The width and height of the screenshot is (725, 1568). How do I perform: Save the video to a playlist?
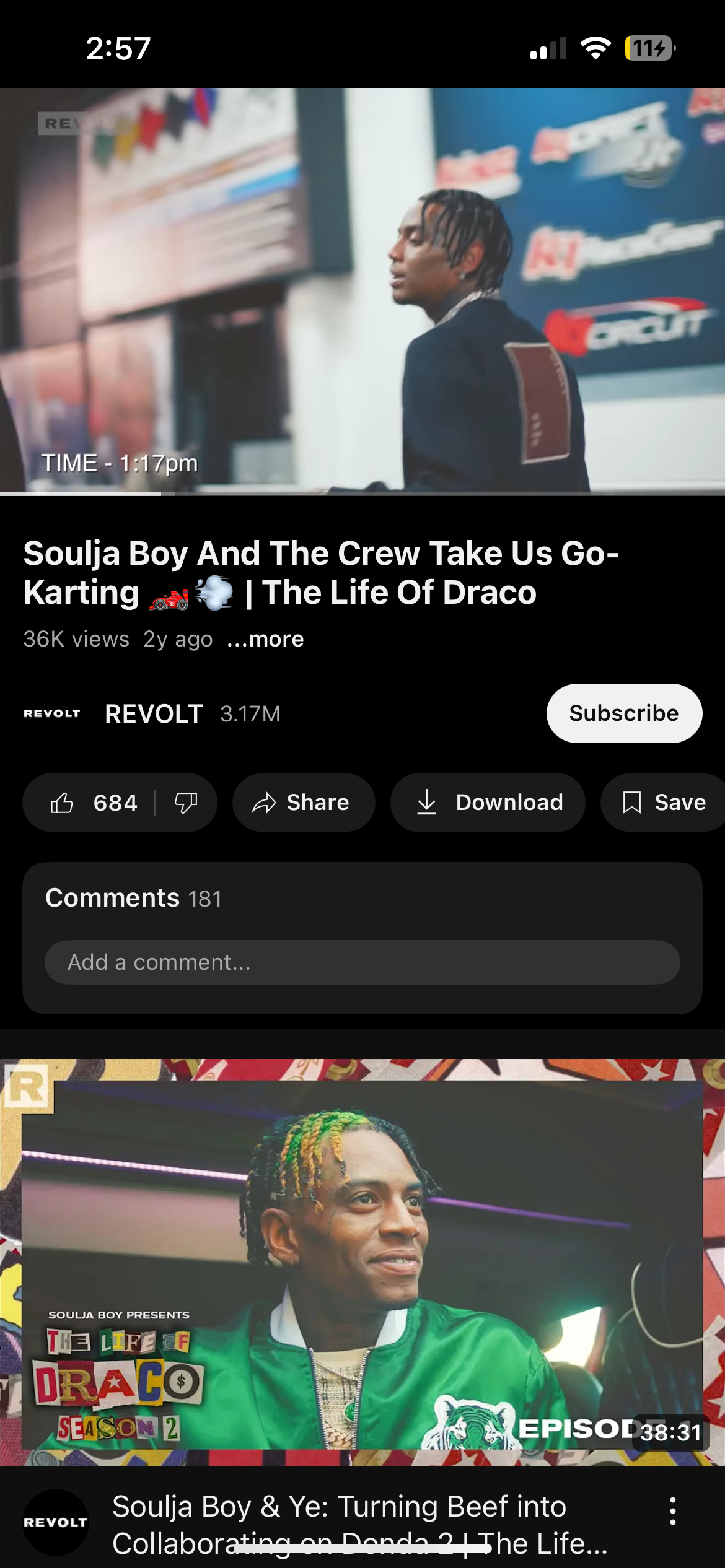[663, 803]
